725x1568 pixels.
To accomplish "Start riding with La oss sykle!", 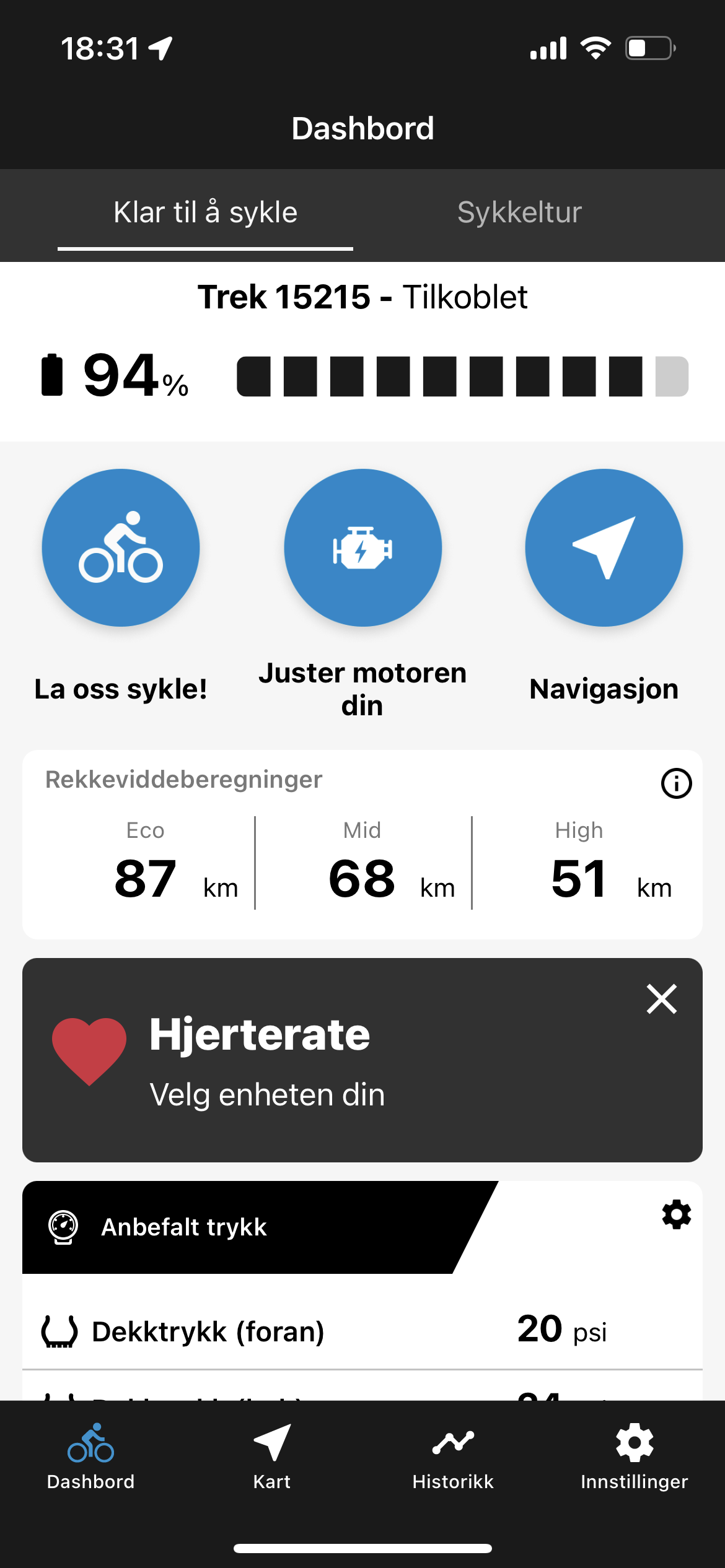I will click(x=121, y=548).
